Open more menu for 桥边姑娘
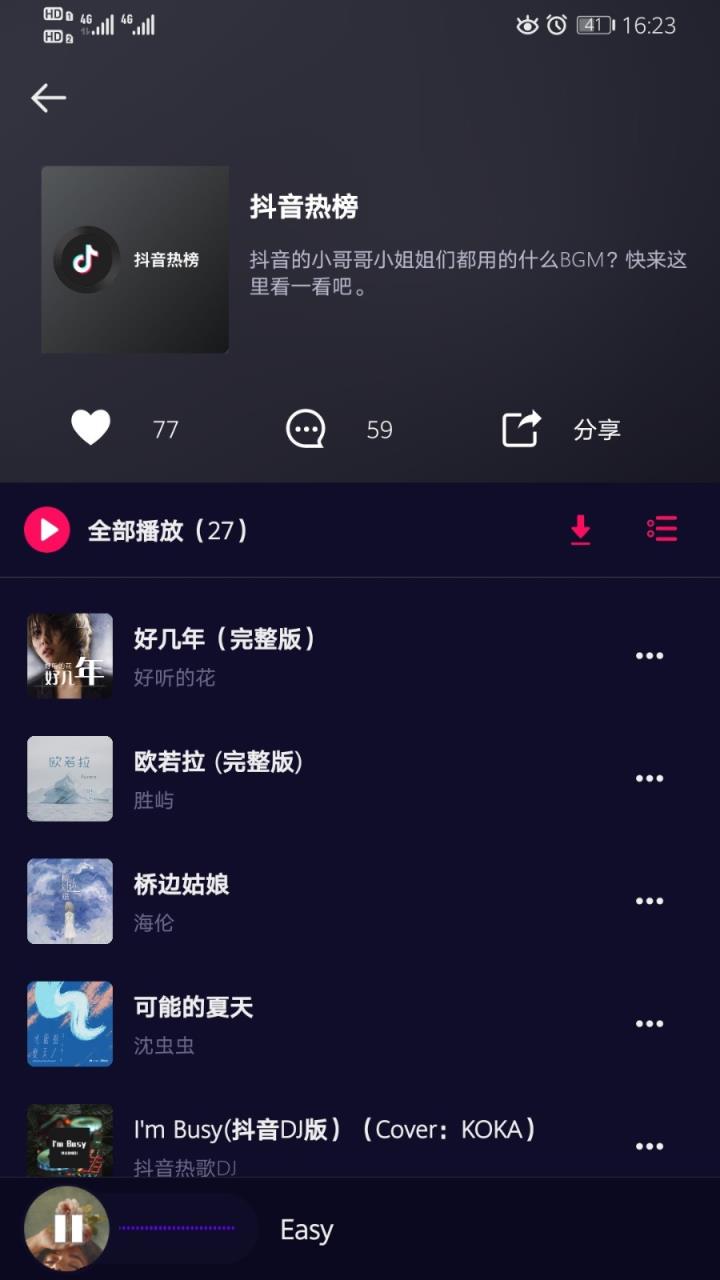720x1280 pixels. (x=650, y=900)
